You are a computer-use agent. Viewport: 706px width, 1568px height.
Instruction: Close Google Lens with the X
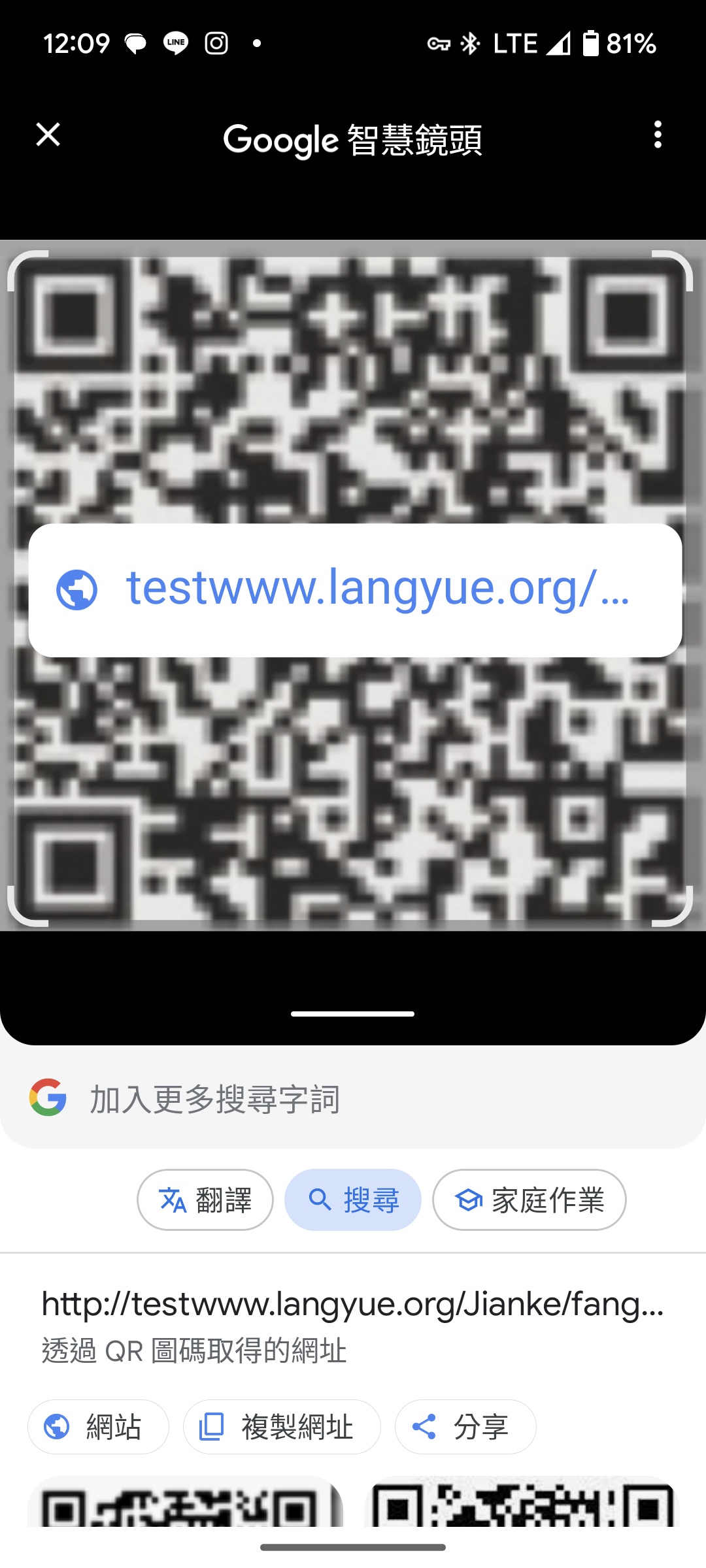tap(48, 135)
